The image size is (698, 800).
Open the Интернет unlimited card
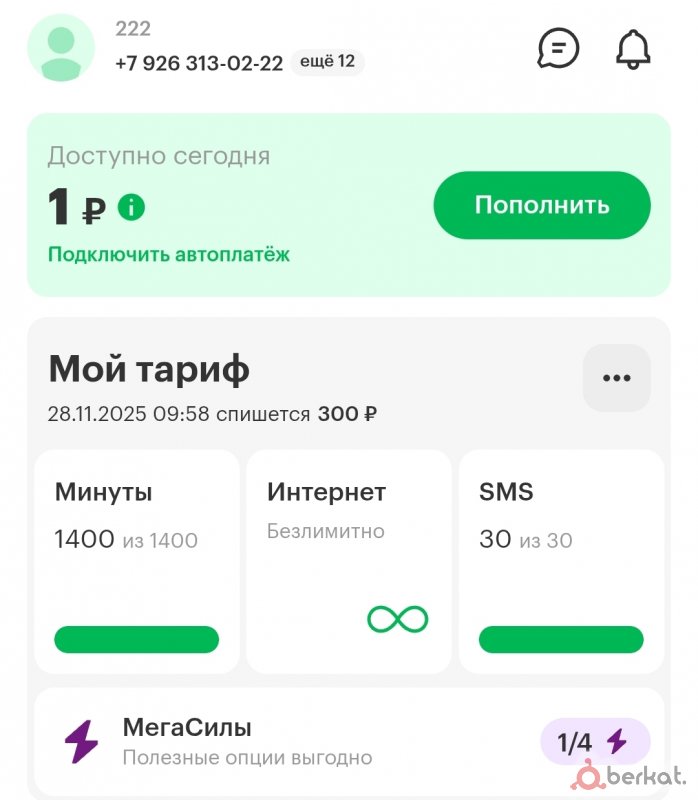tap(348, 560)
